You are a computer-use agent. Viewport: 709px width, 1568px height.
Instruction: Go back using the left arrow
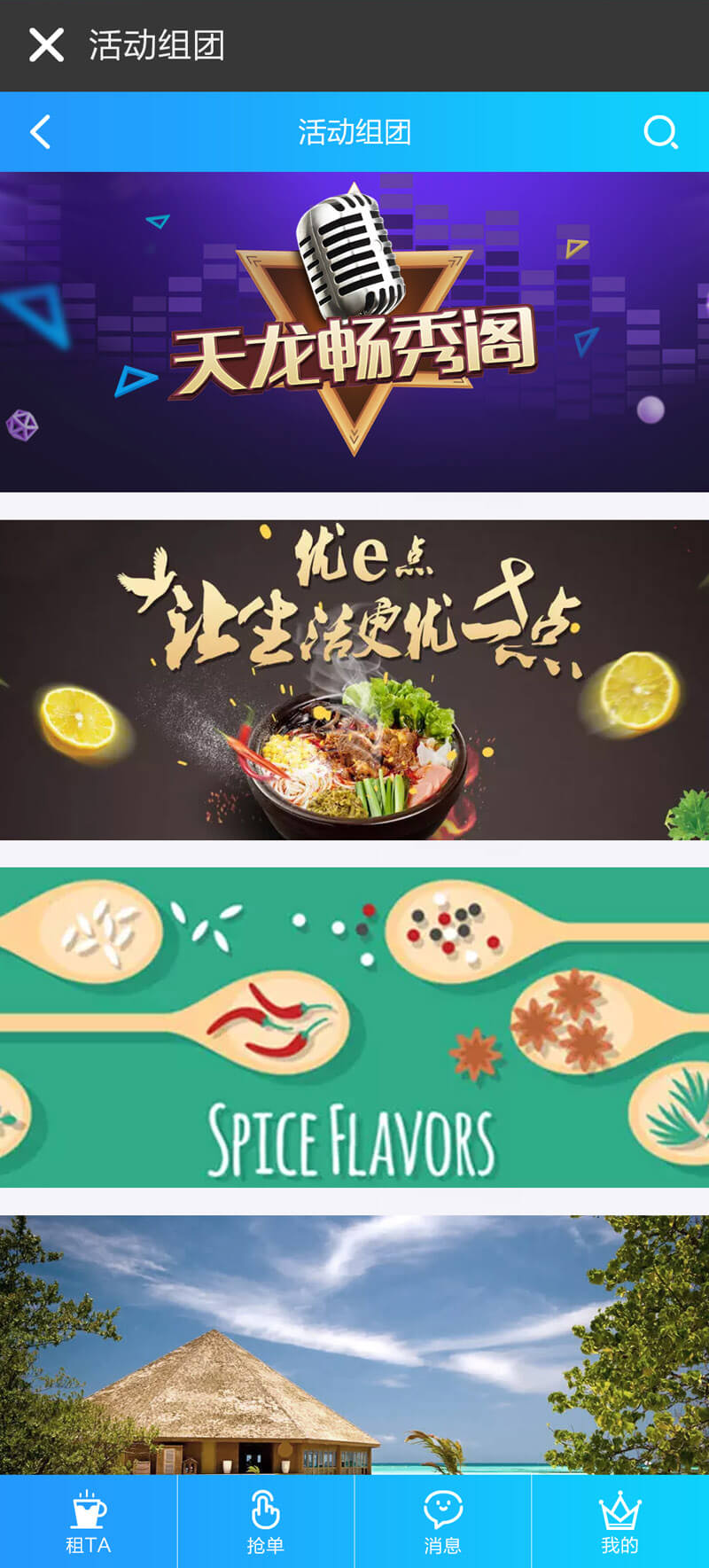(x=41, y=132)
